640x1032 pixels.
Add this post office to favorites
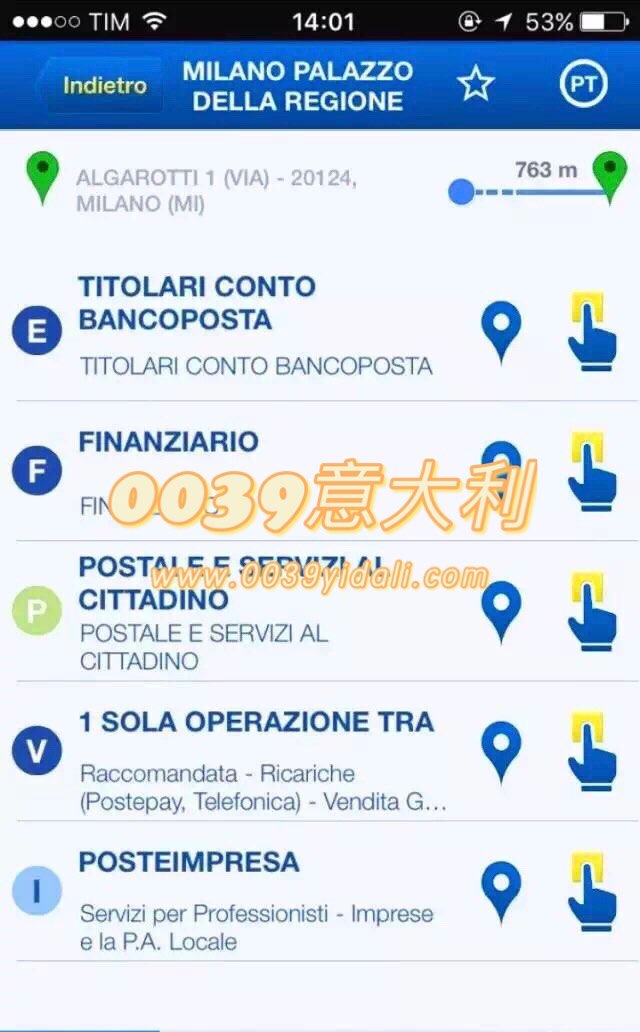pos(476,85)
